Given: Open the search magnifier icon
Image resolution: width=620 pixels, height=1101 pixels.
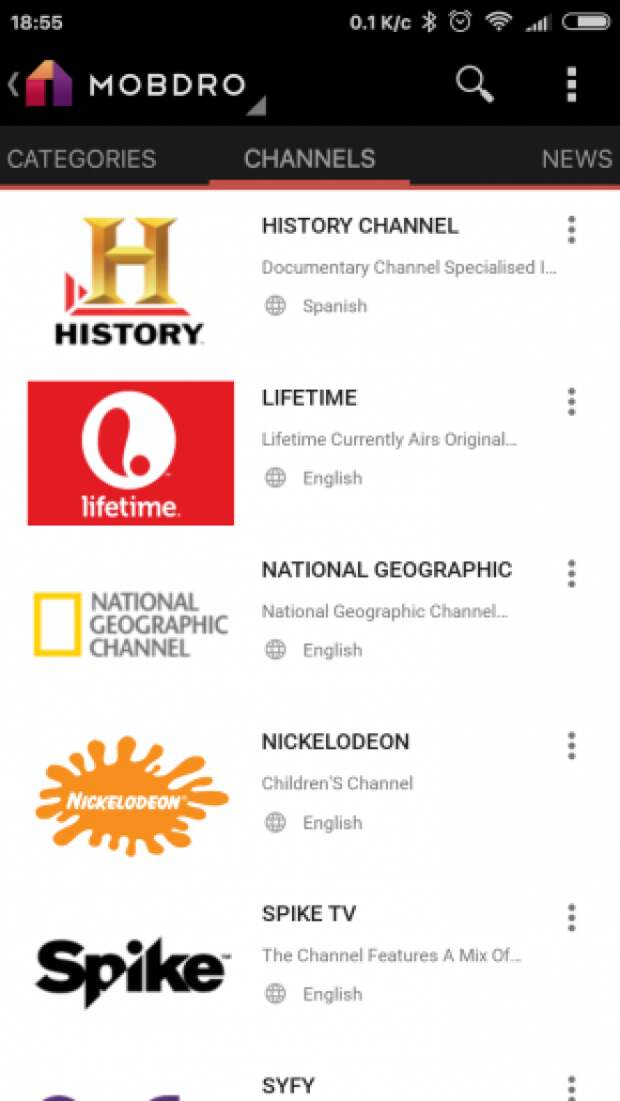Looking at the screenshot, I should coord(474,85).
